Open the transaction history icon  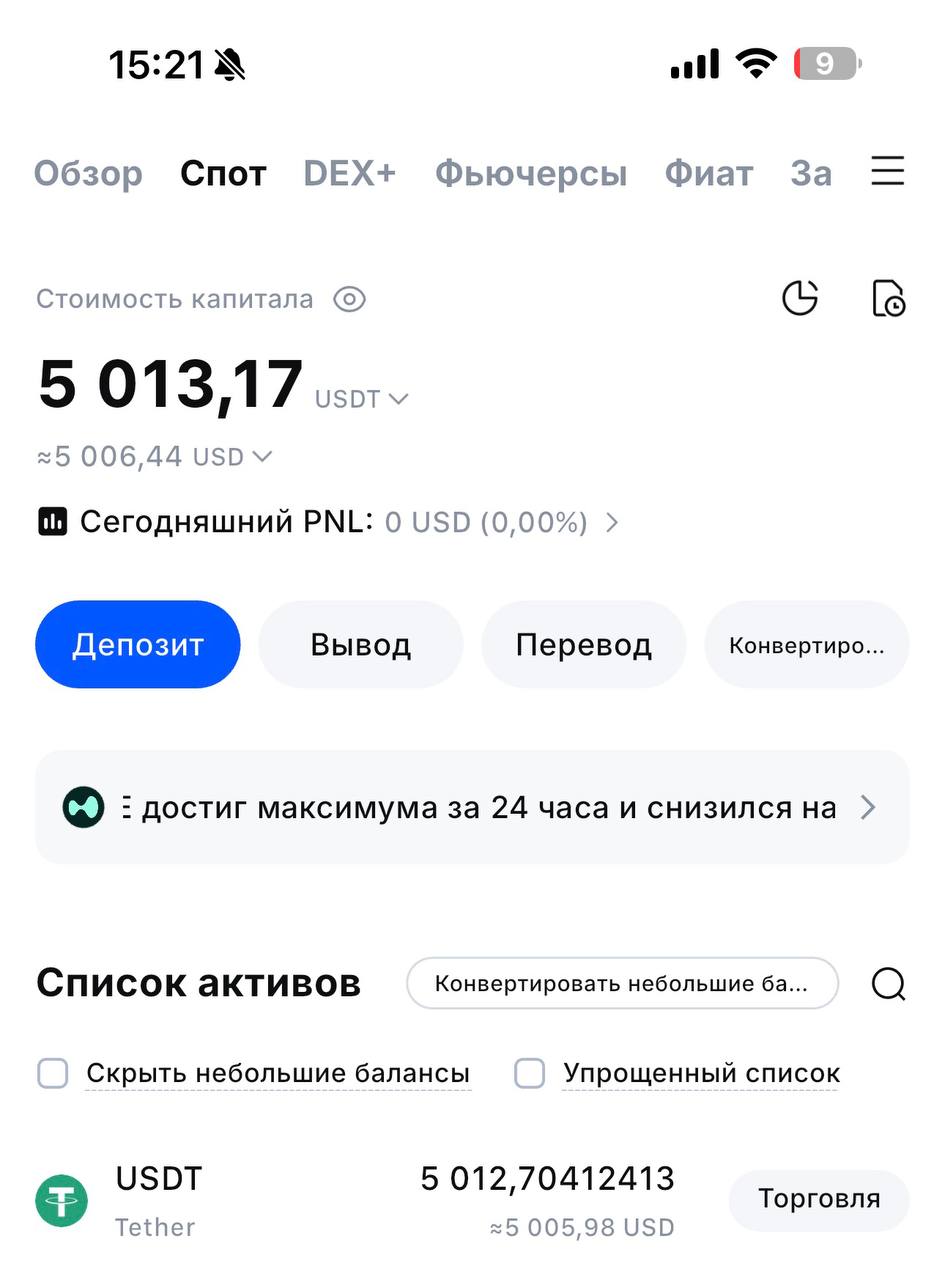click(x=888, y=298)
